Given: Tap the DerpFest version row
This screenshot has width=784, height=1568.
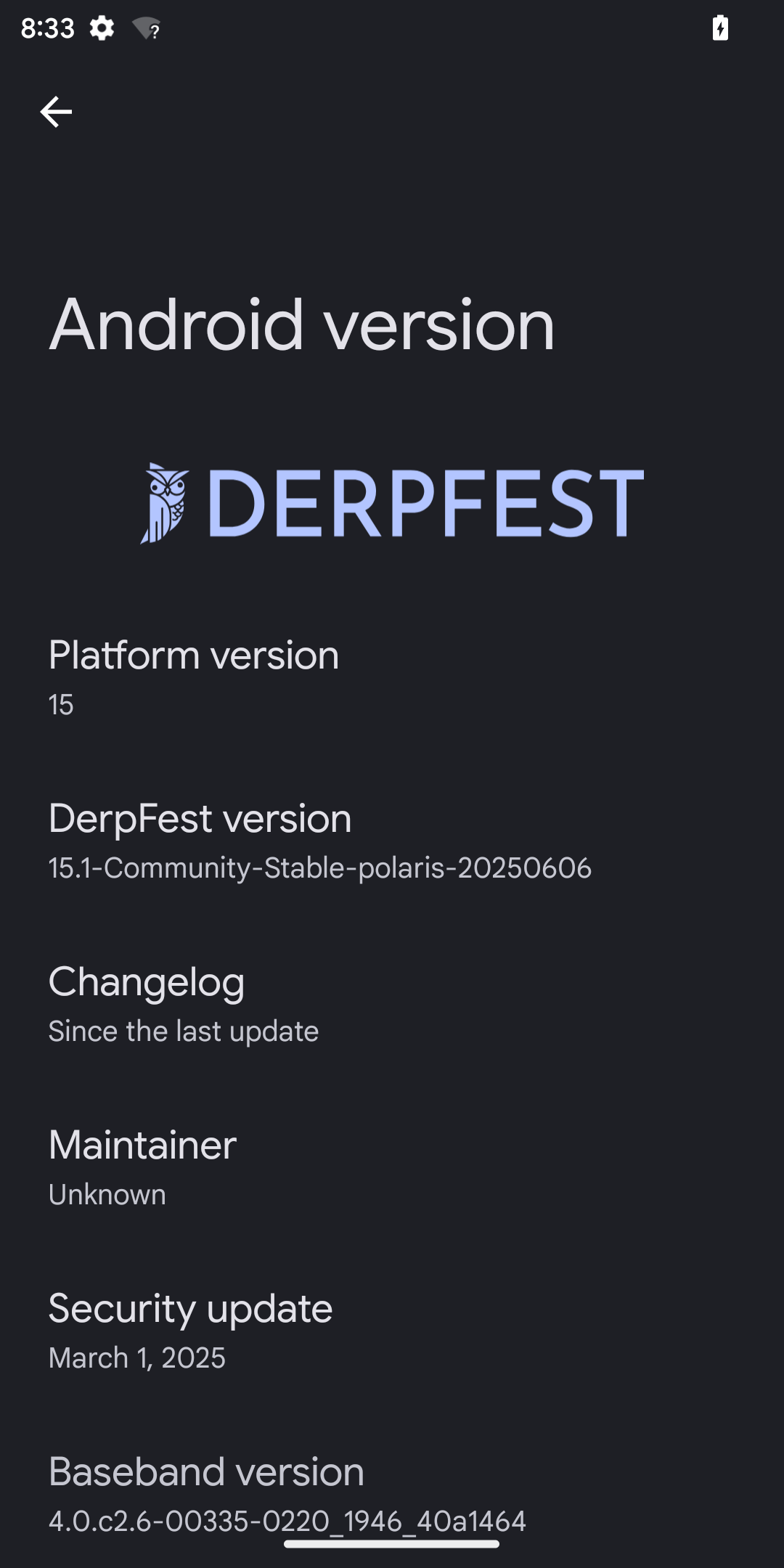Looking at the screenshot, I should (x=392, y=841).
